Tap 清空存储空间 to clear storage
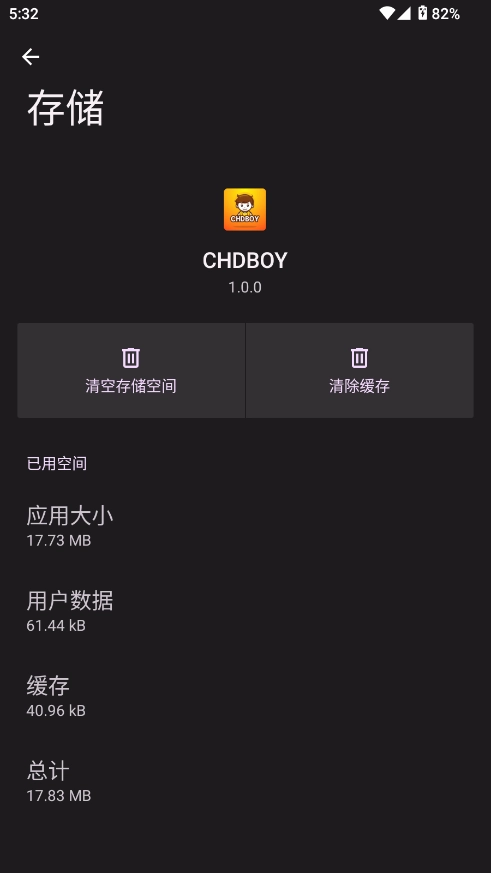This screenshot has width=491, height=873. click(131, 370)
